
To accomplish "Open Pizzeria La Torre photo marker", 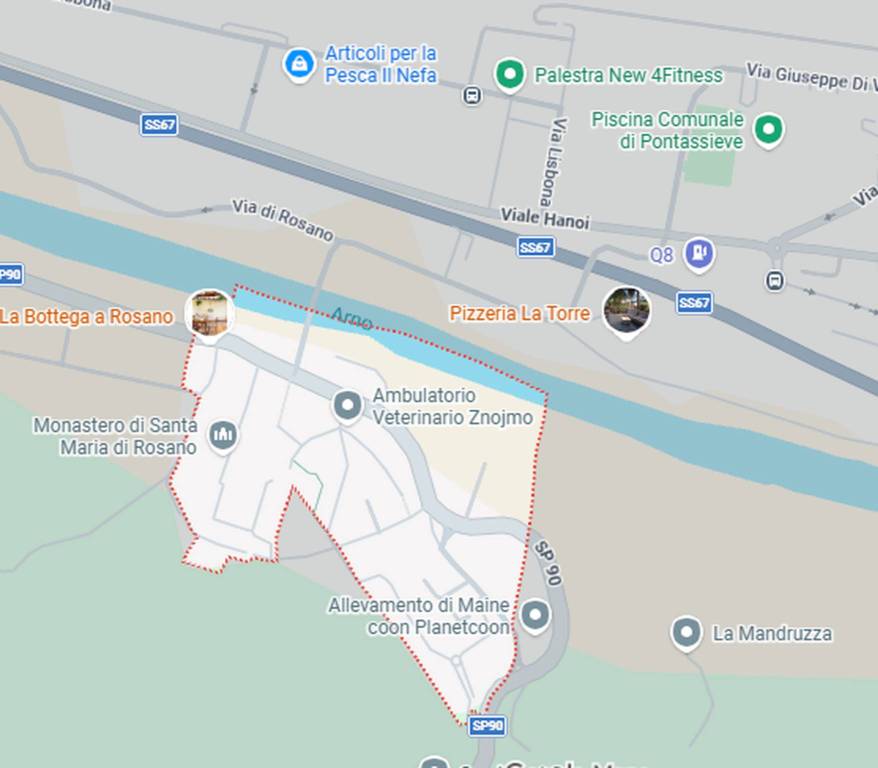I will [627, 311].
